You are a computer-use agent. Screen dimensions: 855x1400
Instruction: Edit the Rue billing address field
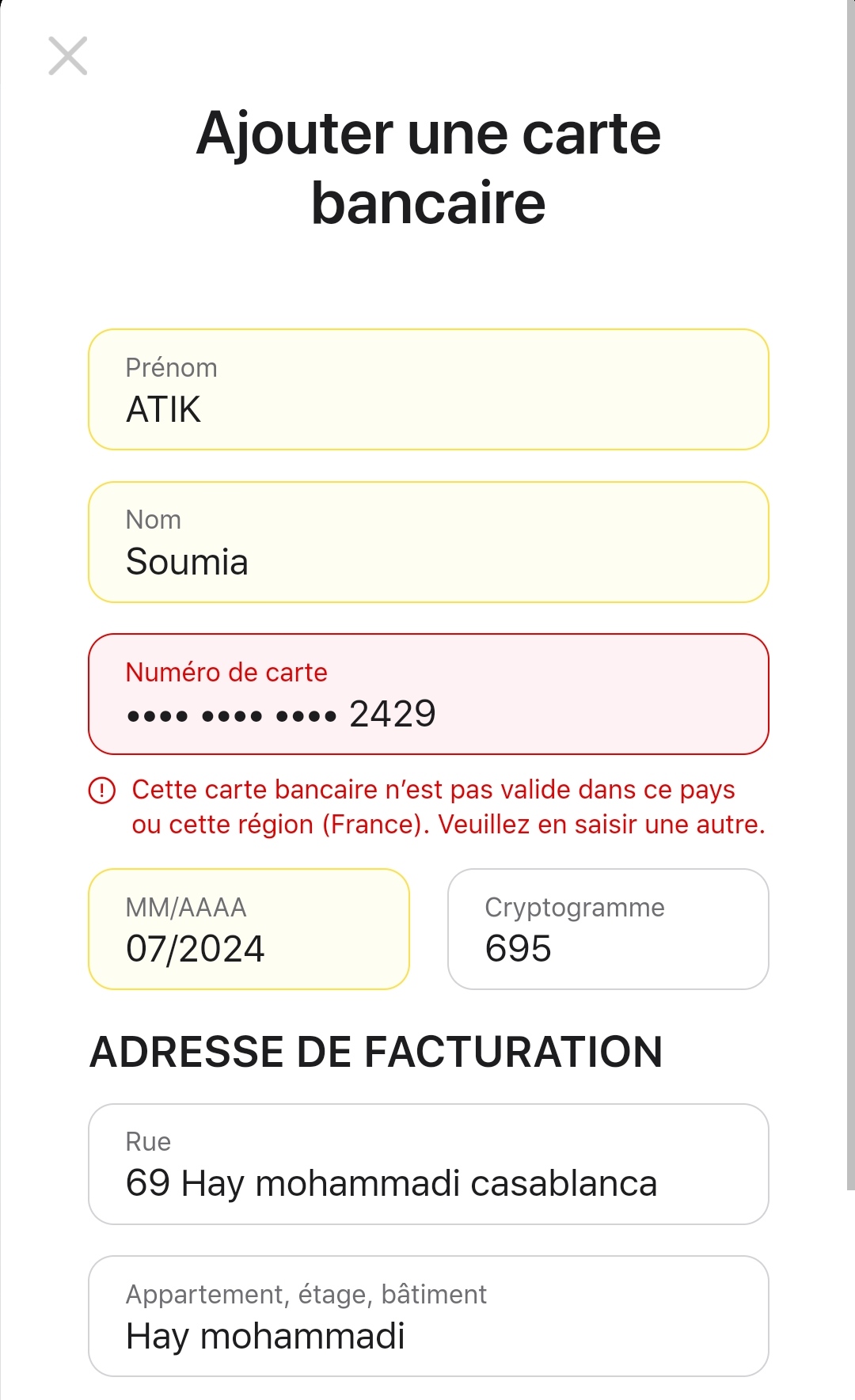[427, 1165]
